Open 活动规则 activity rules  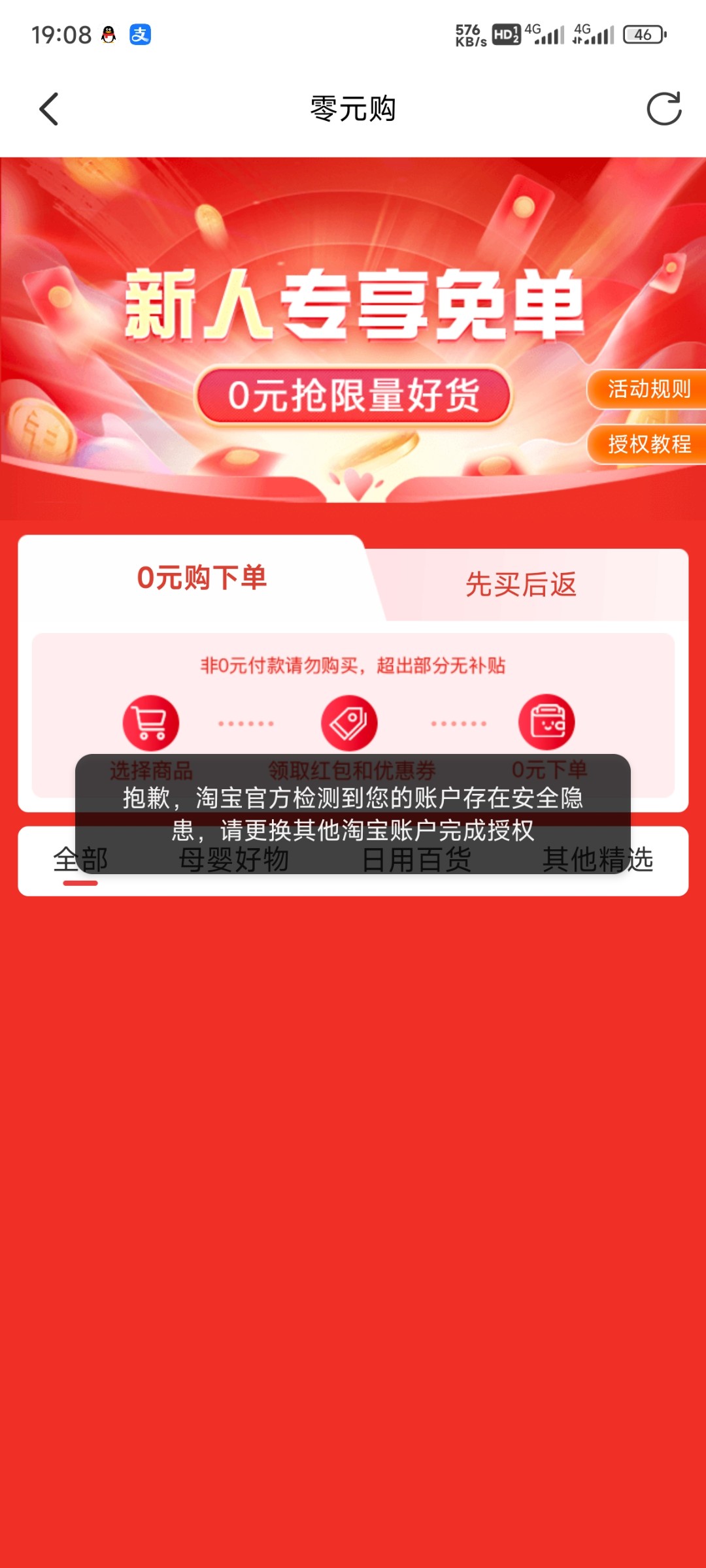(x=648, y=389)
